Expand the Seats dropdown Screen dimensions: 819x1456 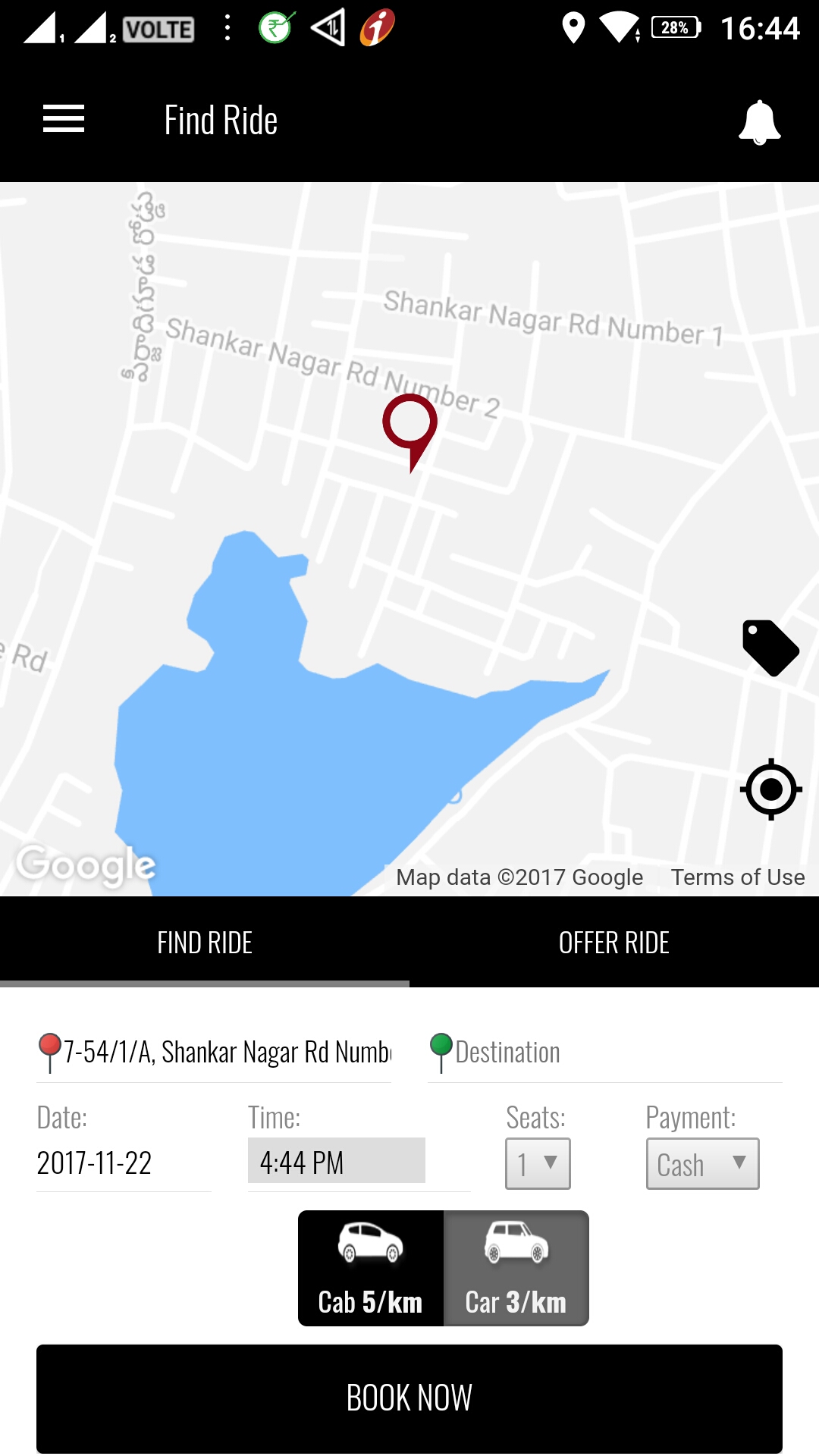click(538, 1163)
